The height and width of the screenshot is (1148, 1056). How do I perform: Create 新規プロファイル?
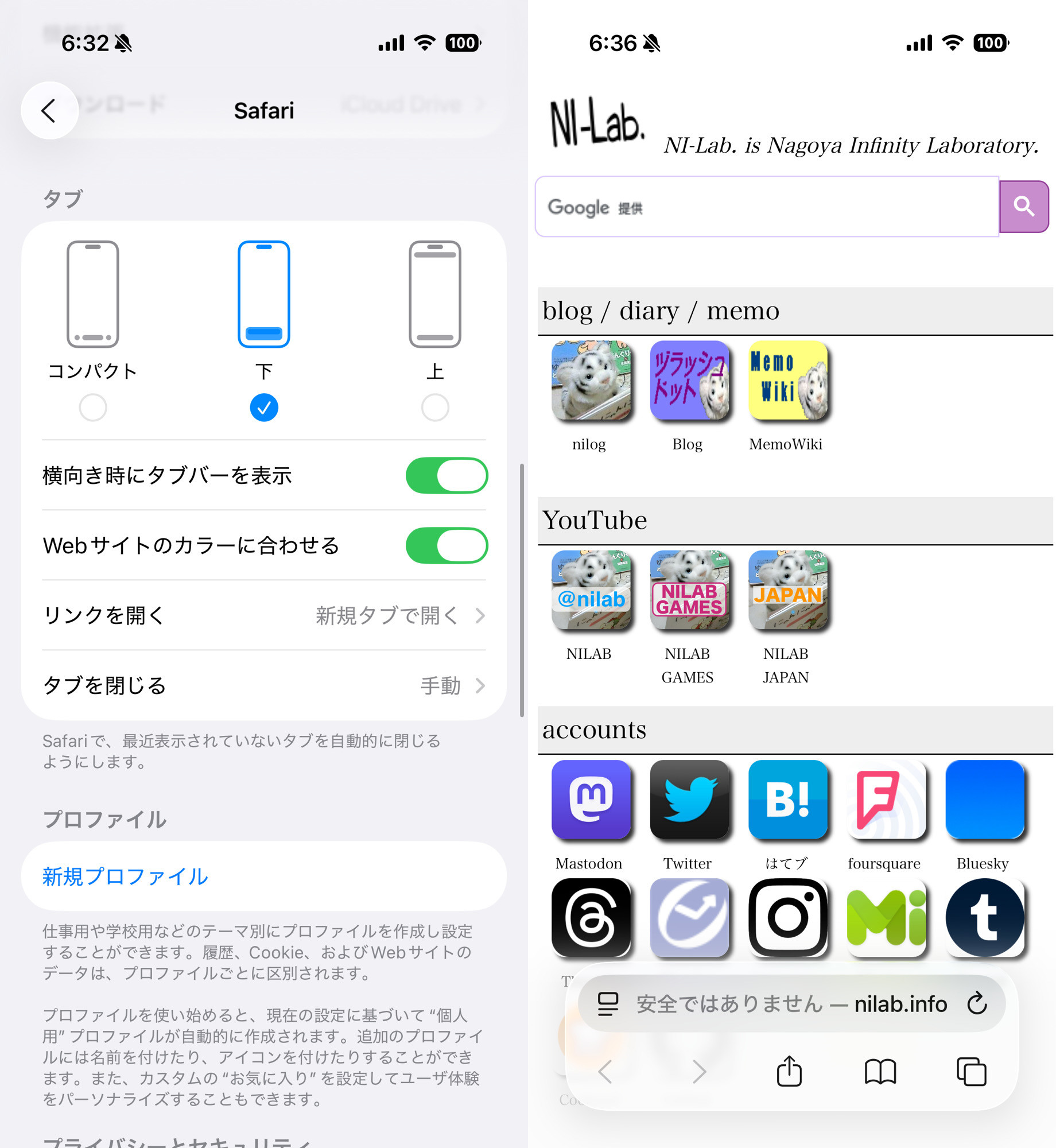[x=125, y=876]
